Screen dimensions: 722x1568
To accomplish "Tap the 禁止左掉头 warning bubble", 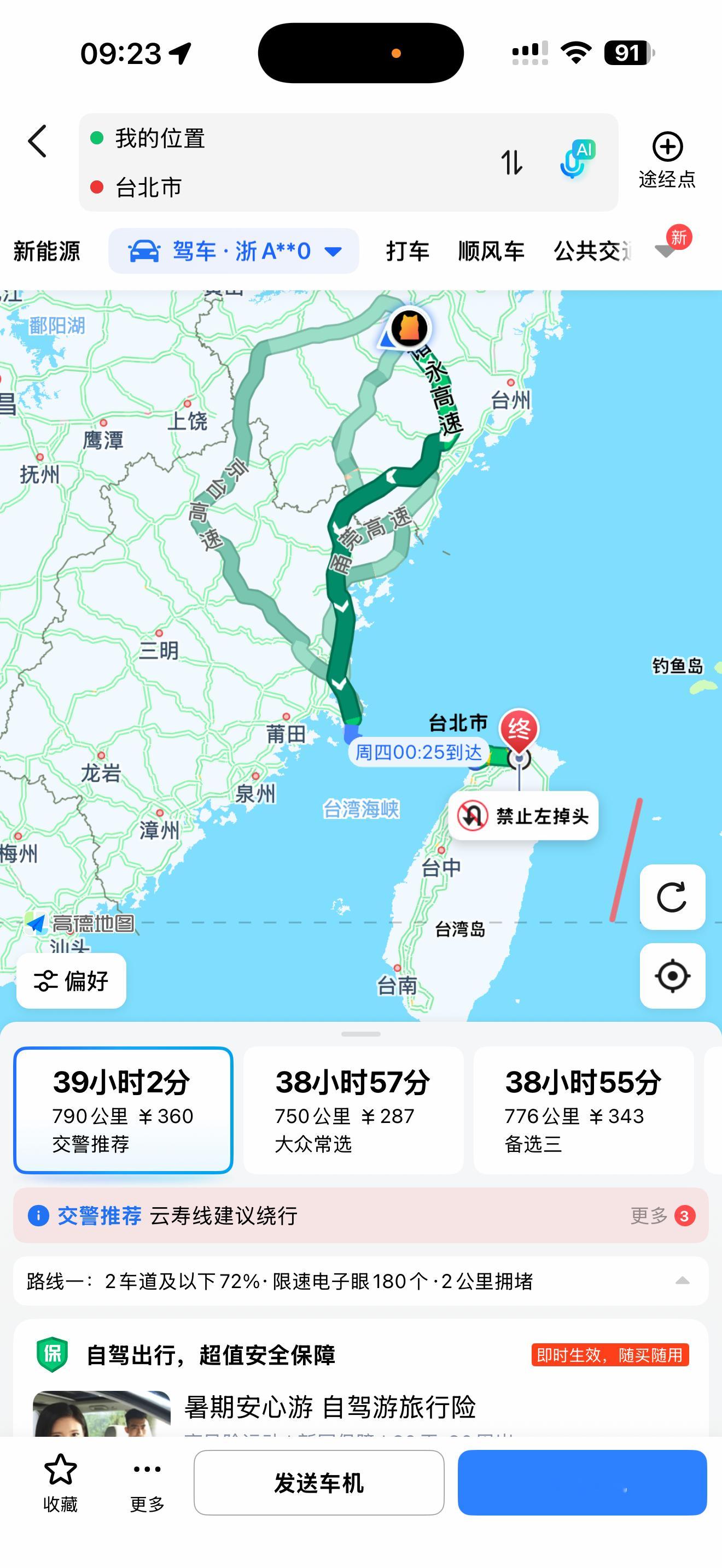I will [x=524, y=817].
